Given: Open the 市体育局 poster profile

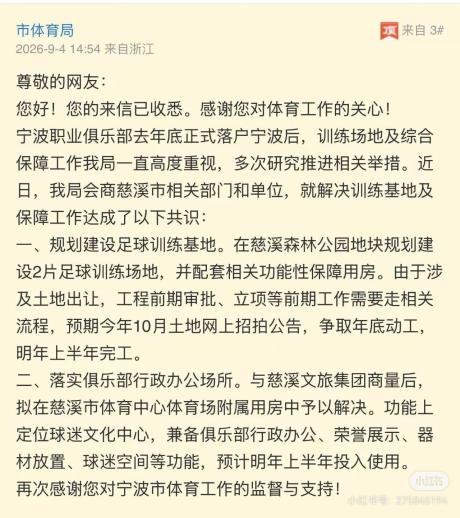Looking at the screenshot, I should pyautogui.click(x=45, y=30).
